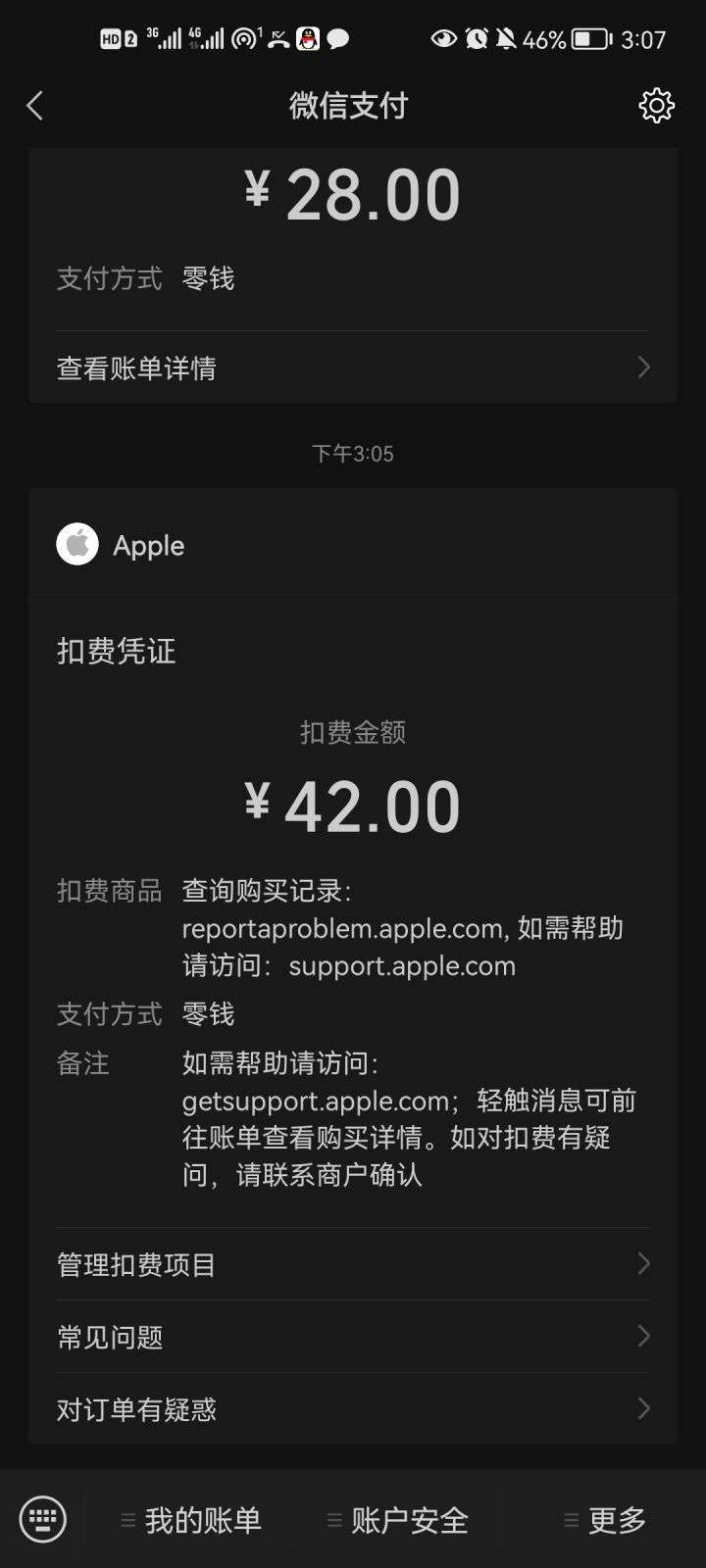
Task: Expand 常见问题 with the right chevron
Action: tap(644, 1336)
